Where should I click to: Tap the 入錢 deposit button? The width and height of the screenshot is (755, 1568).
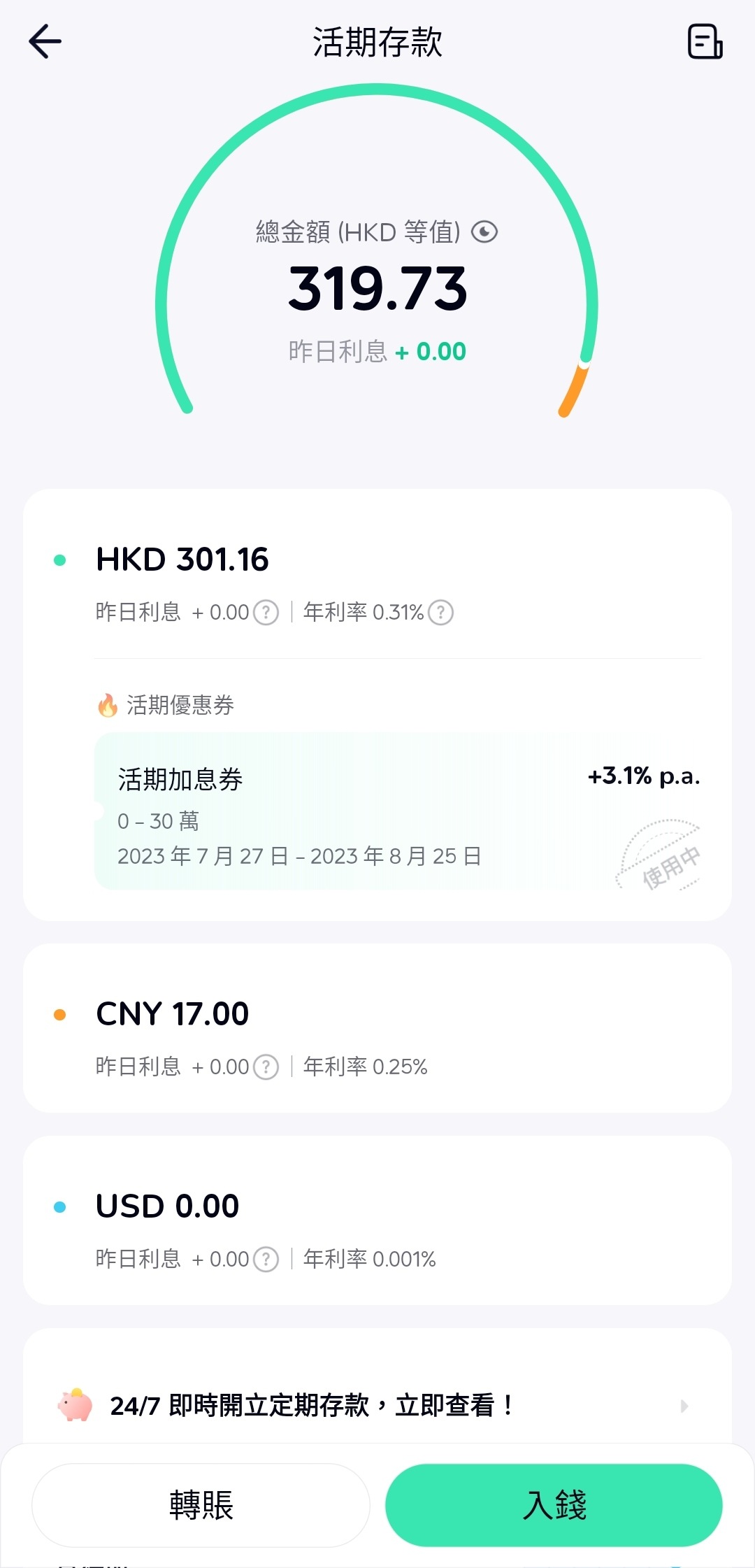[x=554, y=1505]
